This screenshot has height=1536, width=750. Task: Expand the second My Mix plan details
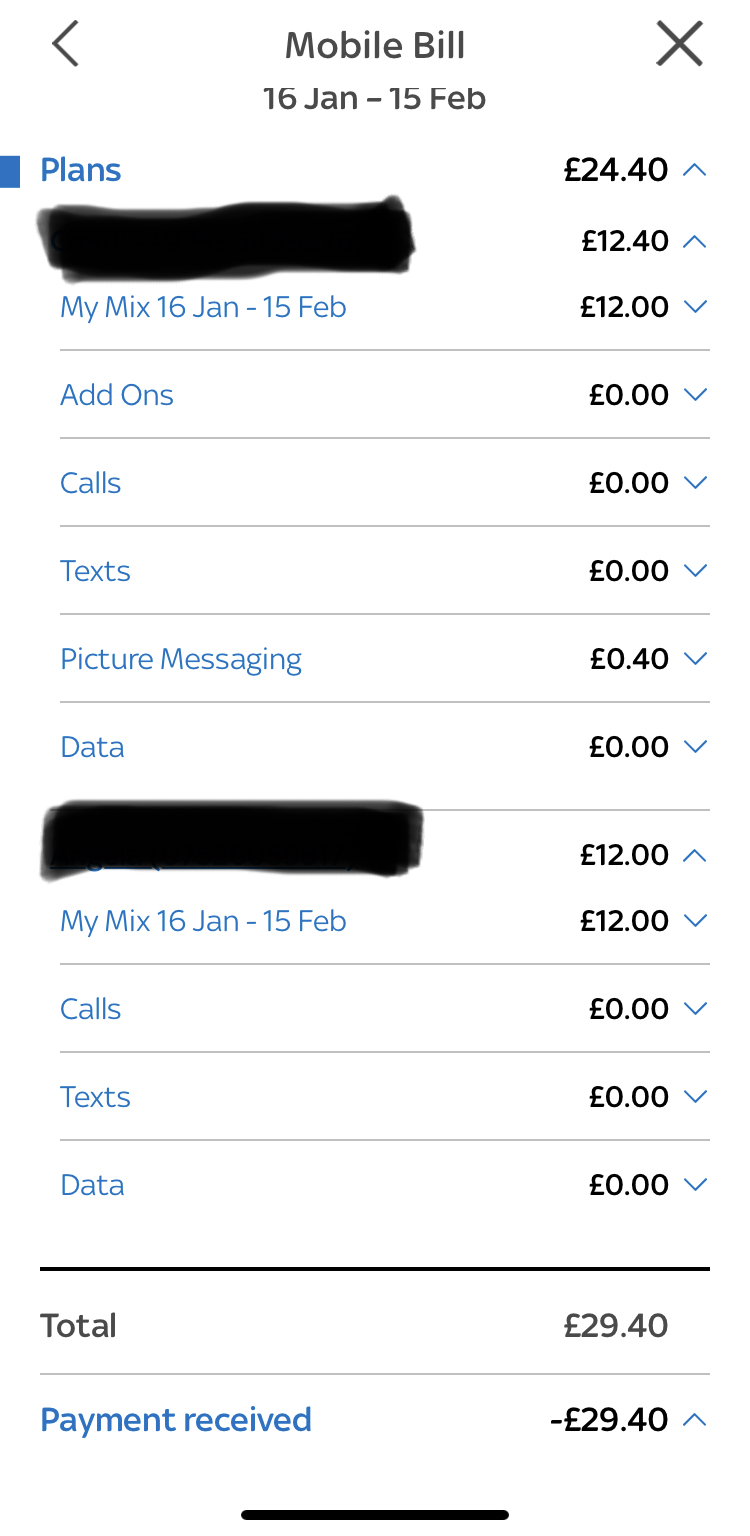point(695,920)
